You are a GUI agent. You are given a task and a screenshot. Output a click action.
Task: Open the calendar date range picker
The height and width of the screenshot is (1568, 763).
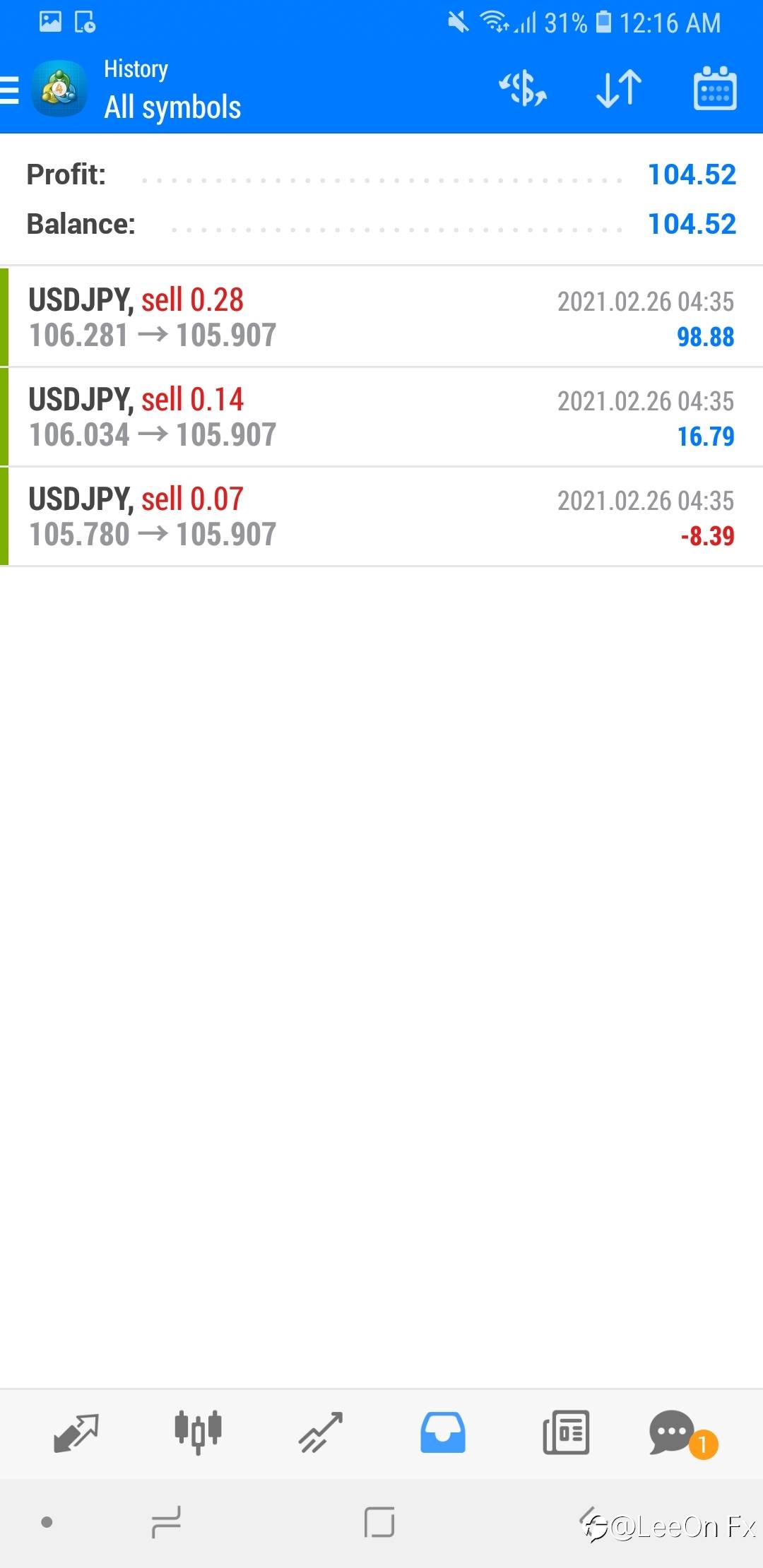[x=715, y=89]
